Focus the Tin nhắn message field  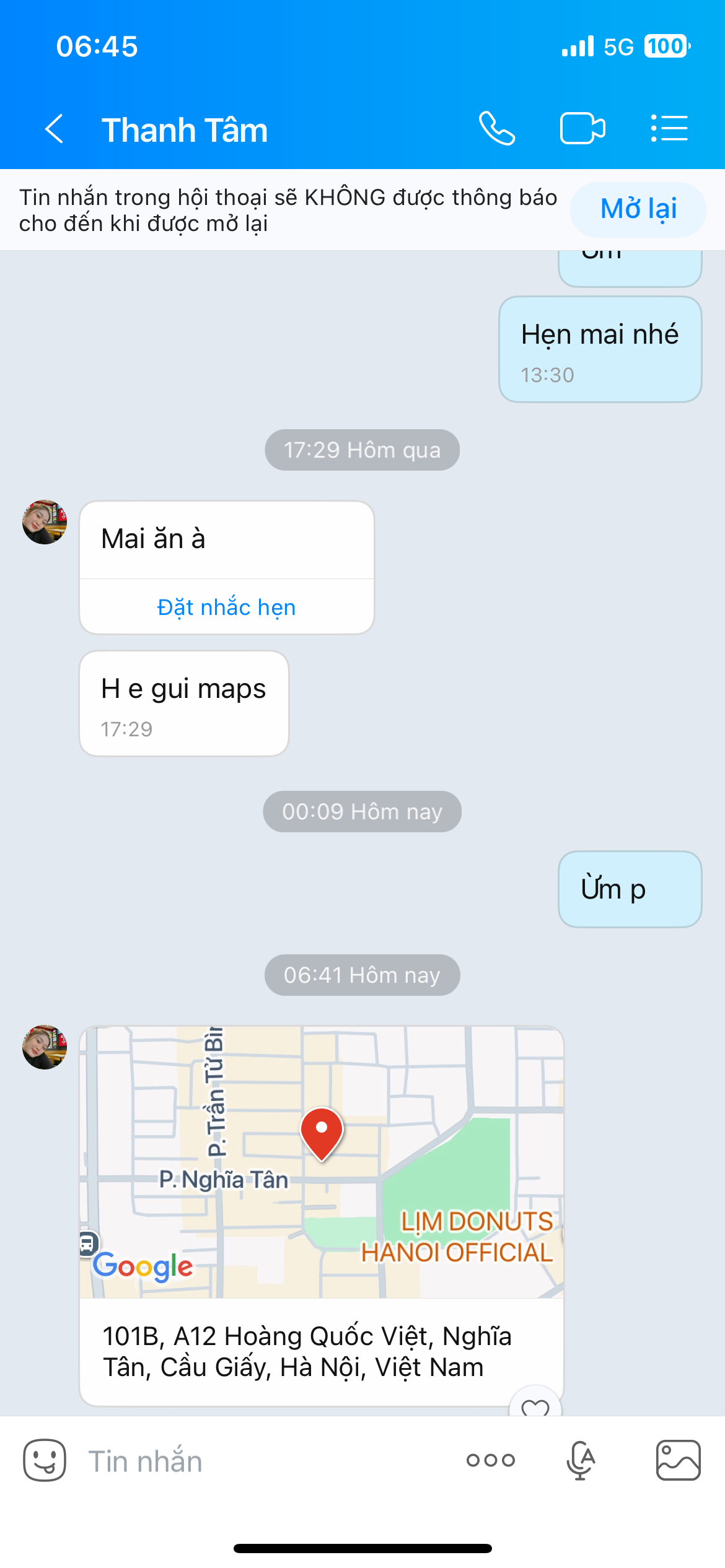point(260,1461)
